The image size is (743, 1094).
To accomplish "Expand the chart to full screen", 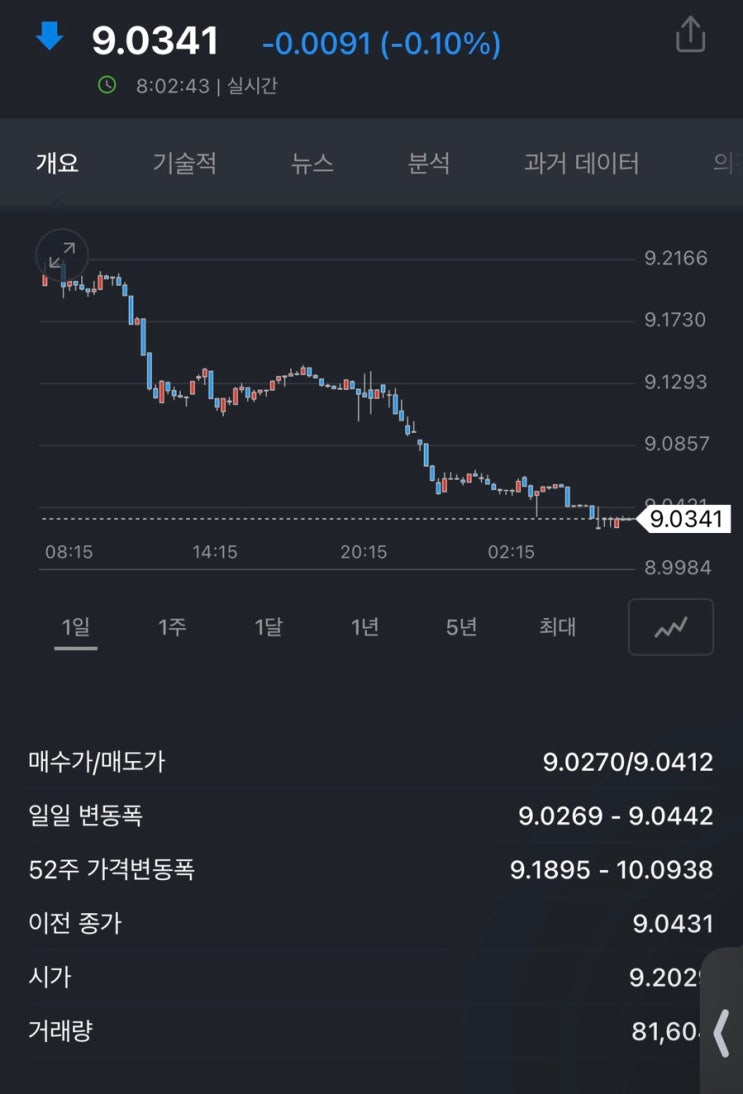I will coord(62,255).
